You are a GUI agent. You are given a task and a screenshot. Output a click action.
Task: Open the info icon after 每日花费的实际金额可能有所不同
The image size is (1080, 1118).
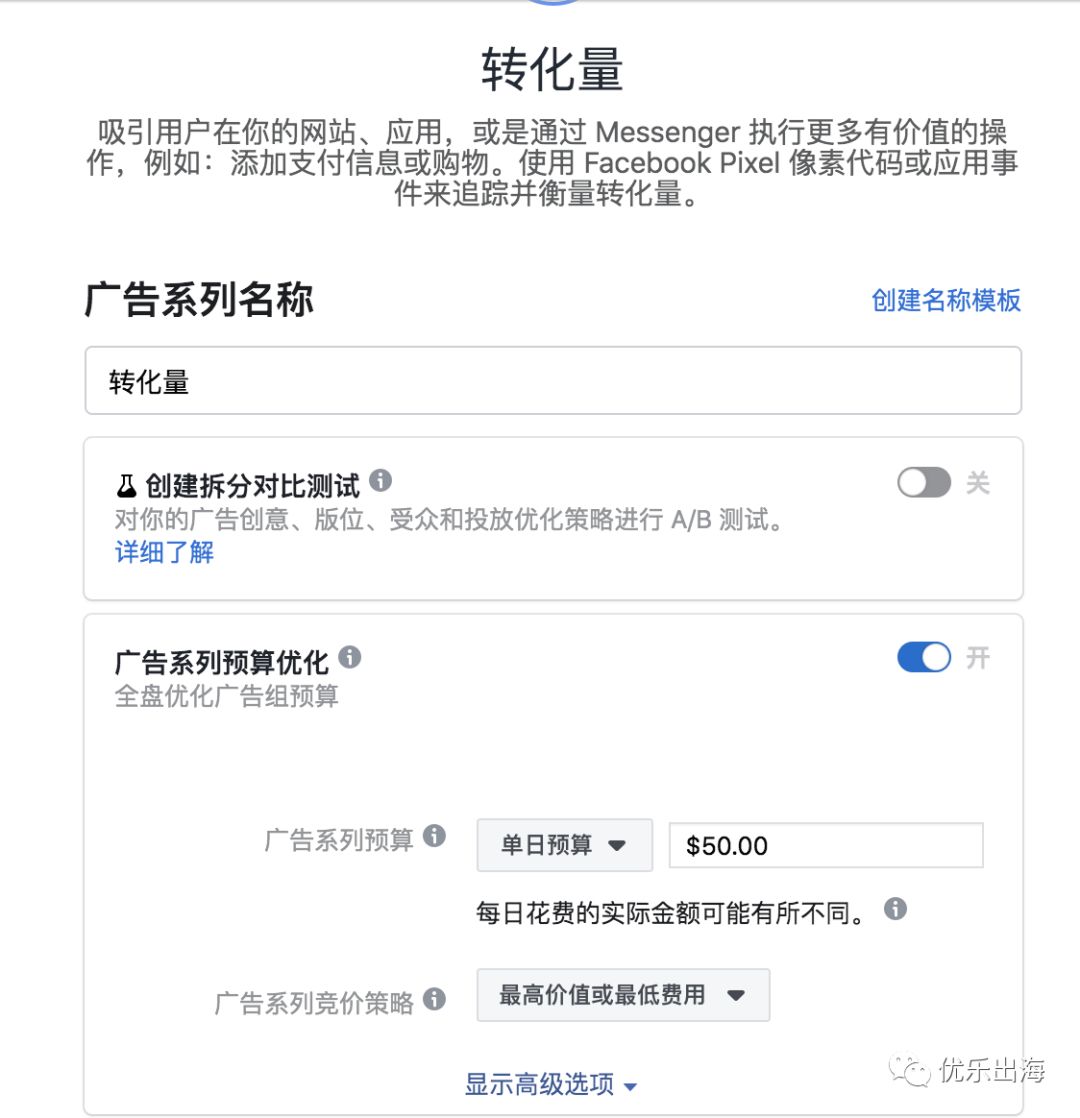tap(896, 910)
